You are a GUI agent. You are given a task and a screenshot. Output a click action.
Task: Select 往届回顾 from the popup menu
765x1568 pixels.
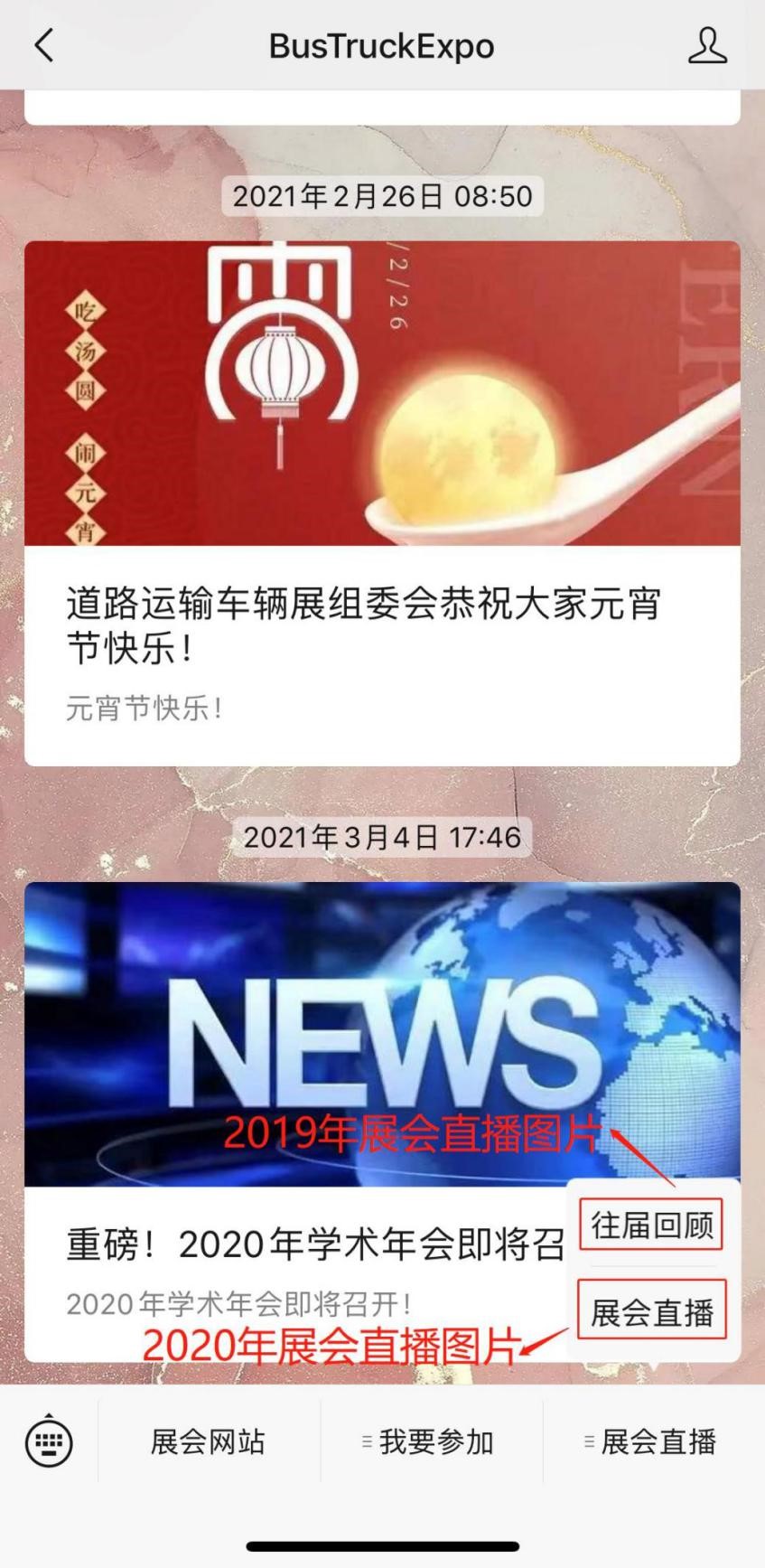coord(651,1225)
